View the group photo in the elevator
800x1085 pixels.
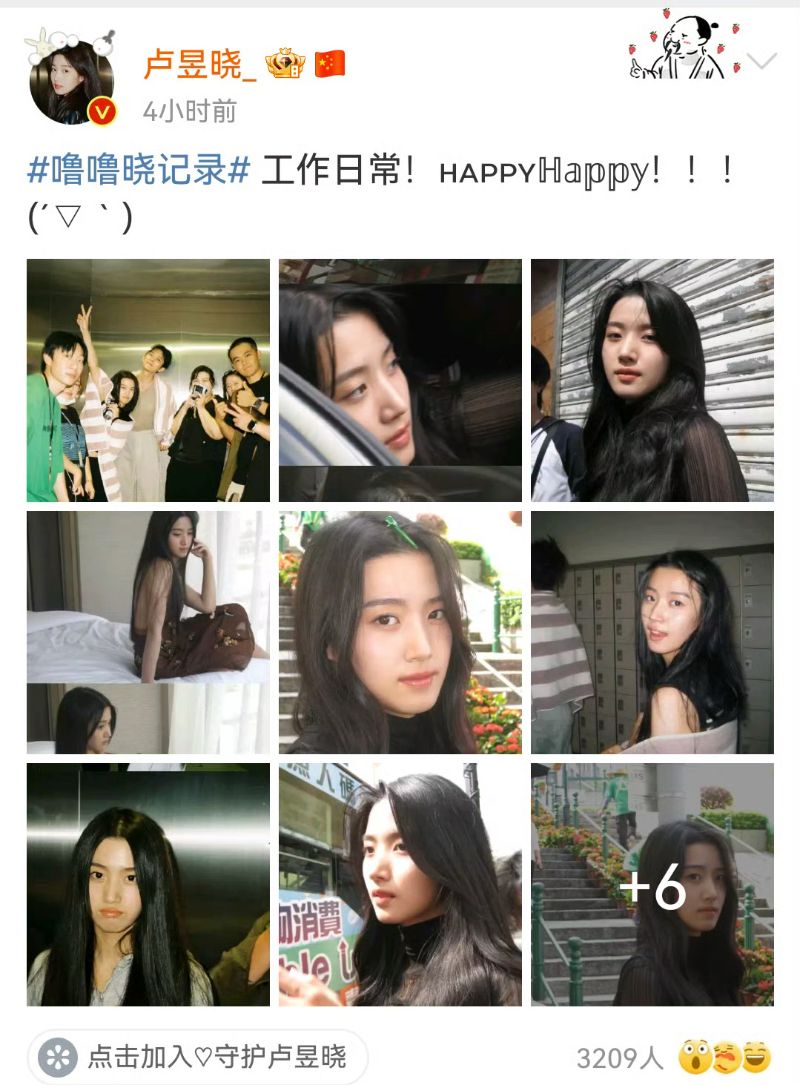point(148,380)
